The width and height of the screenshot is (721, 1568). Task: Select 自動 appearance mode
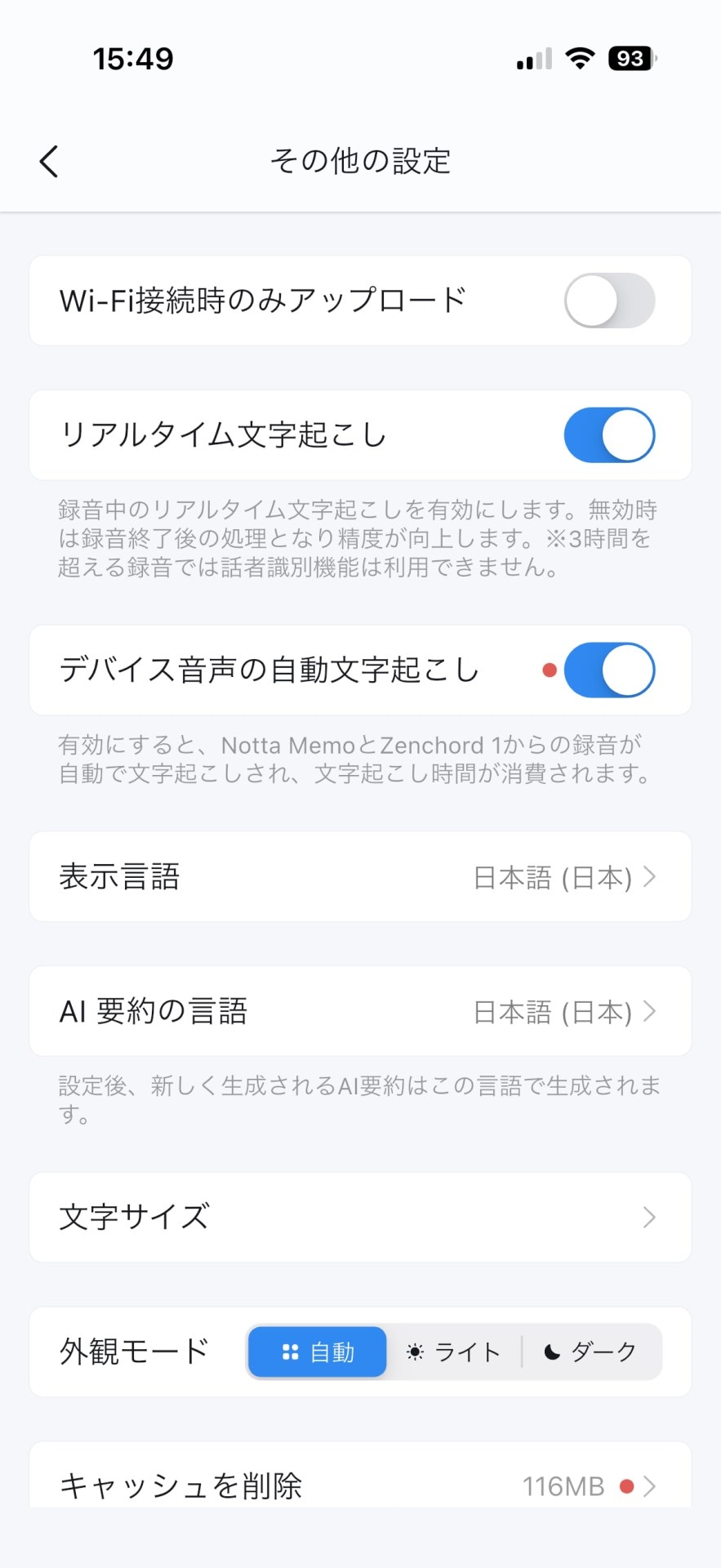(x=318, y=1352)
